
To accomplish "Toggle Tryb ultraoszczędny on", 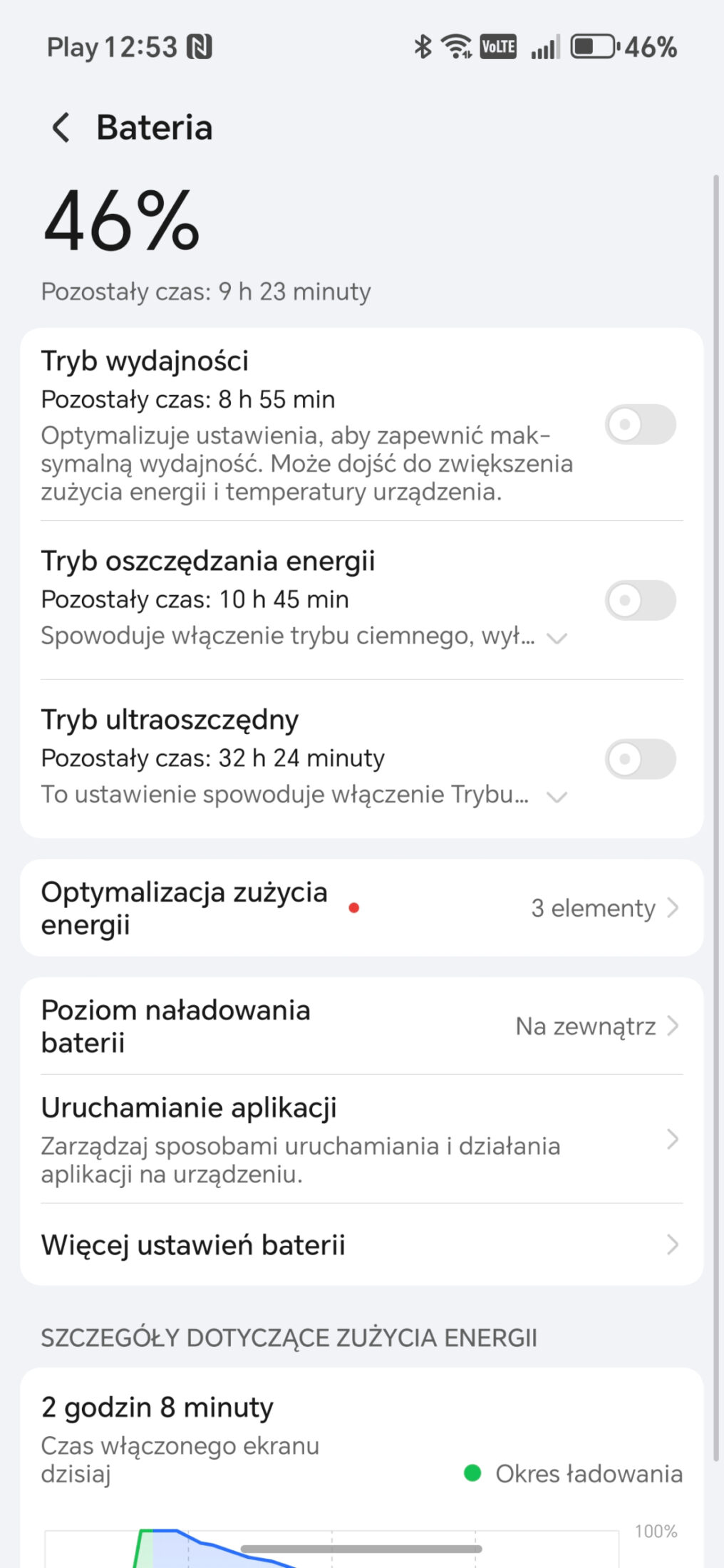I will pyautogui.click(x=640, y=759).
